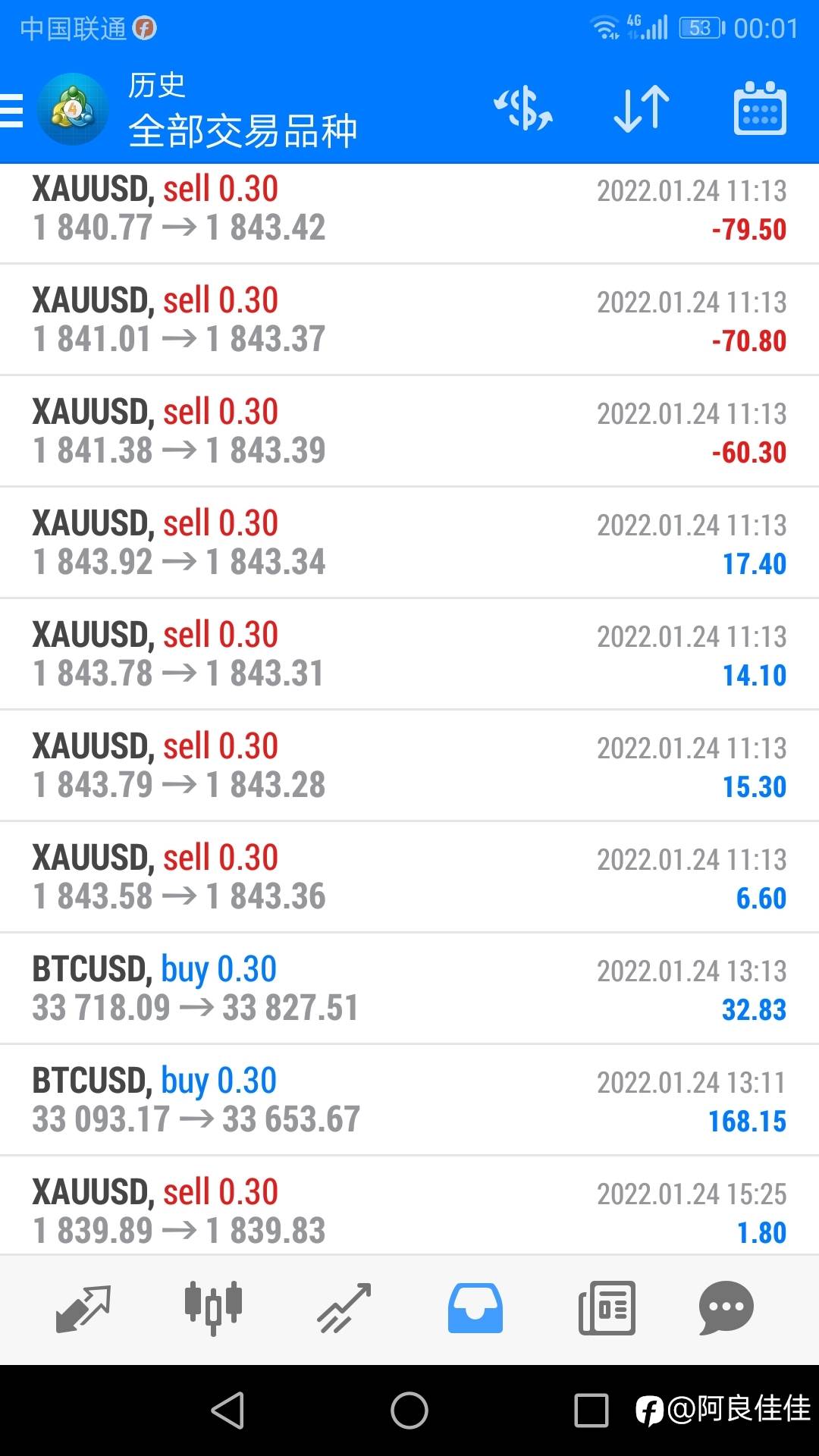819x1456 pixels.
Task: Open the XAUUSD trade with loss -70.80
Action: click(x=409, y=320)
